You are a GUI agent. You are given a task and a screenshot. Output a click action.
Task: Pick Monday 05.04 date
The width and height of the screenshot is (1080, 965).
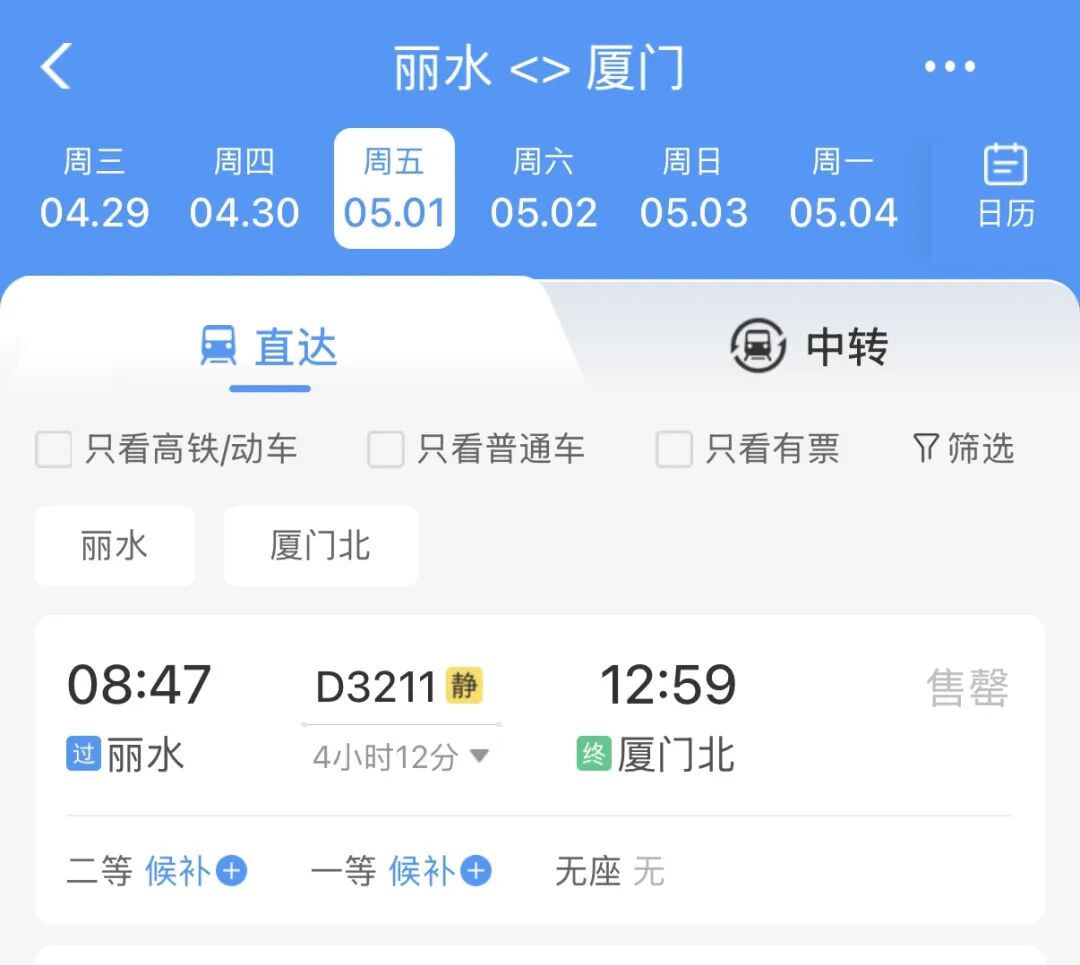click(843, 189)
